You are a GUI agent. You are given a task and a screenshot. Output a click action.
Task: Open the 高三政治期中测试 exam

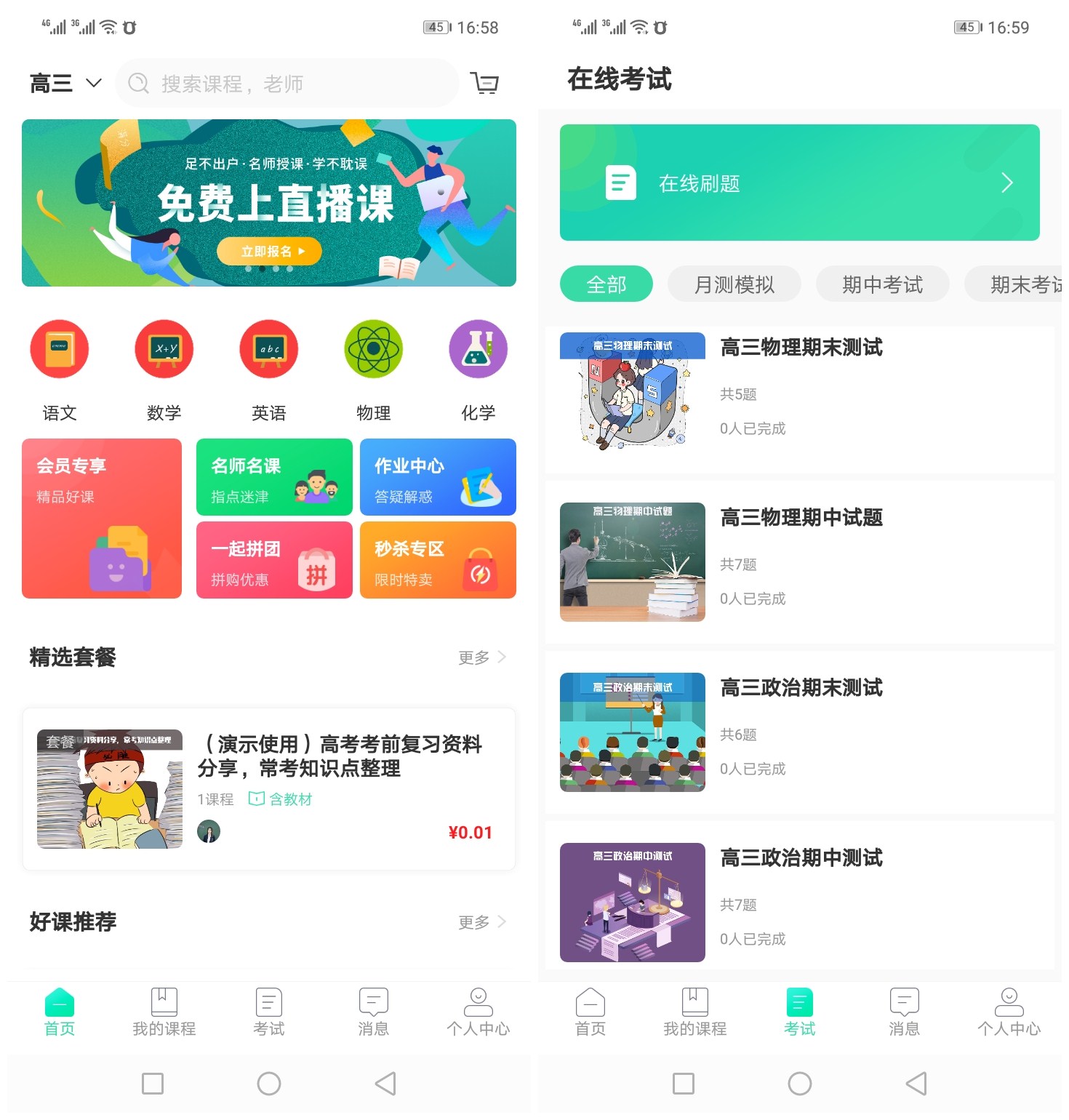click(x=799, y=902)
